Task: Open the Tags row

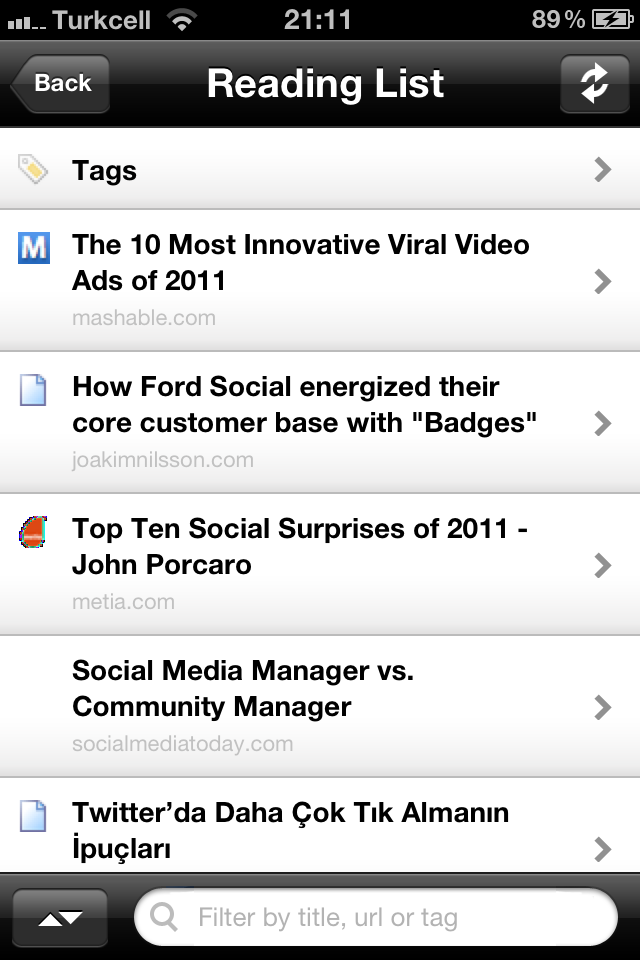Action: [320, 170]
